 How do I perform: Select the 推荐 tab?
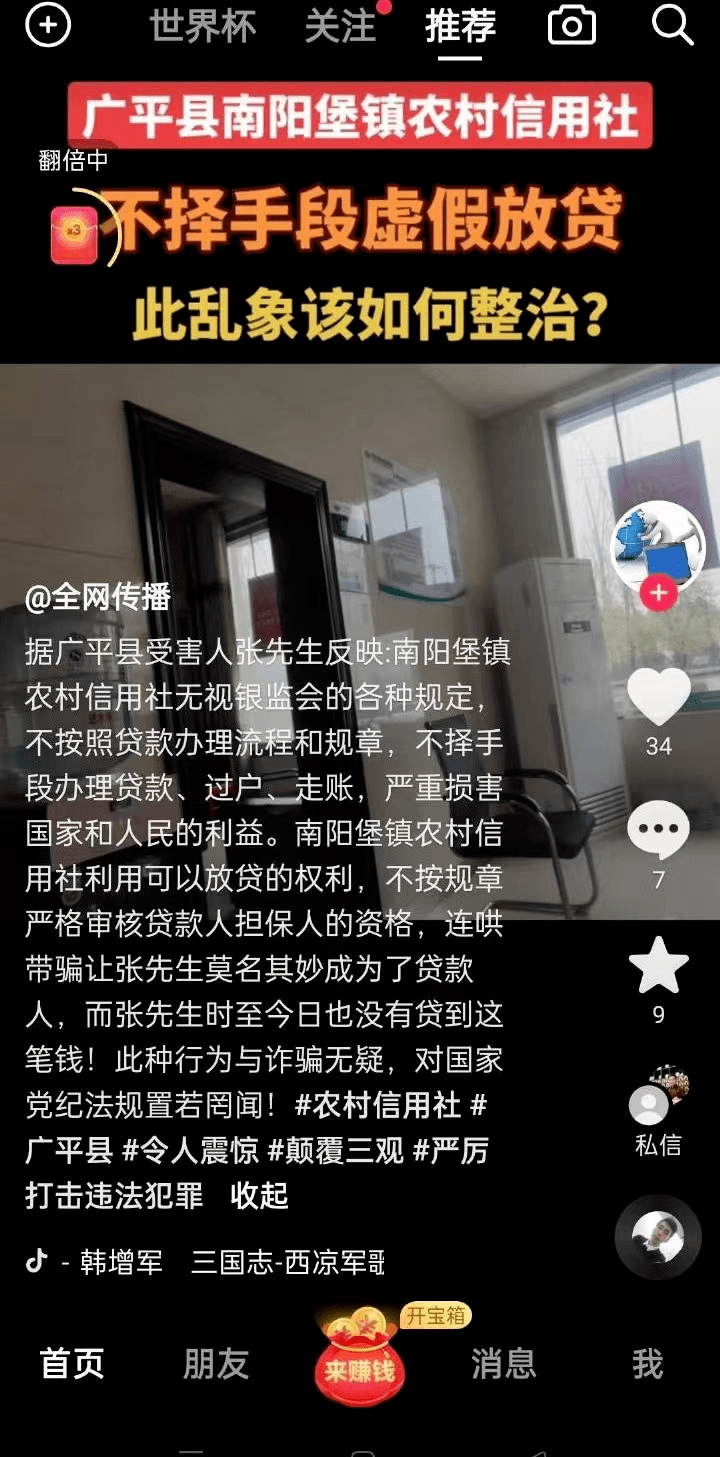tap(460, 27)
